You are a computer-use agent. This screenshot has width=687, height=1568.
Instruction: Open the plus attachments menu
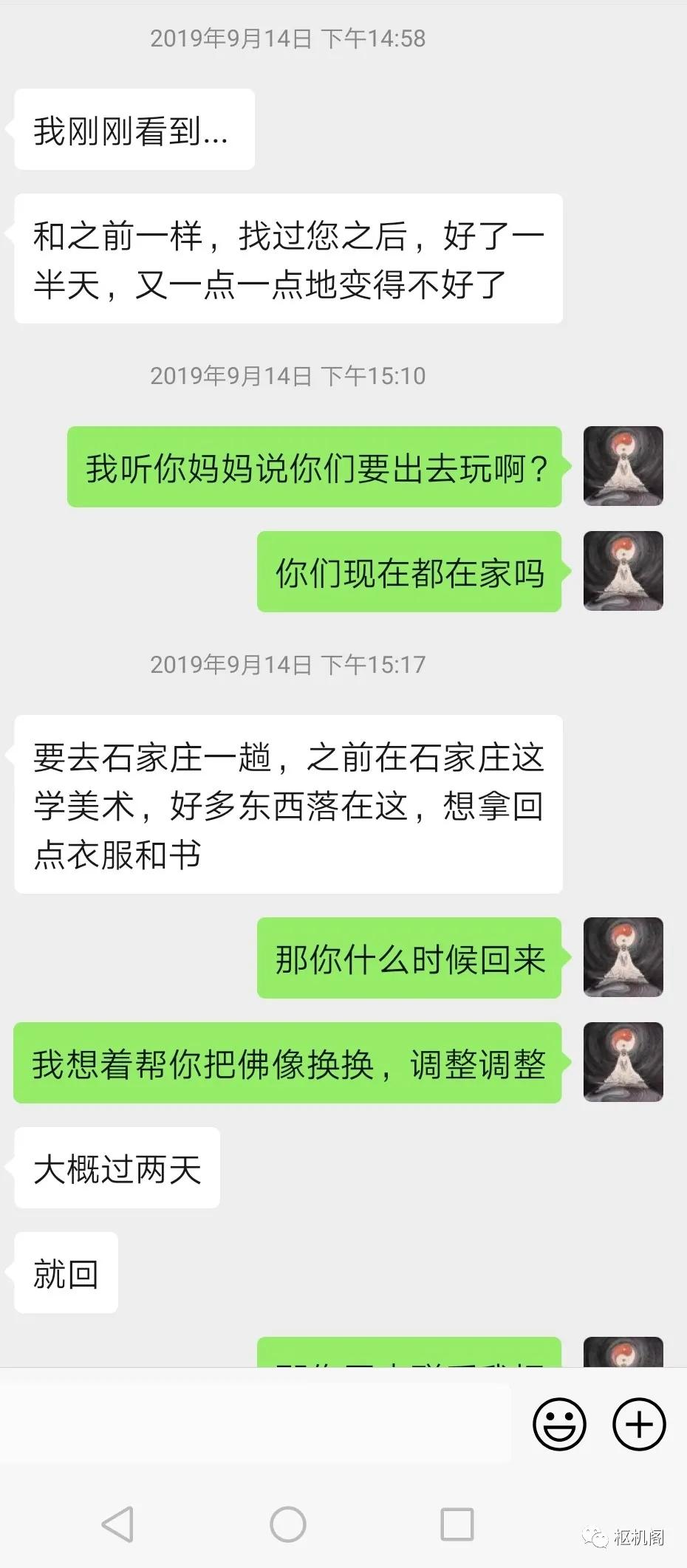coord(639,1424)
